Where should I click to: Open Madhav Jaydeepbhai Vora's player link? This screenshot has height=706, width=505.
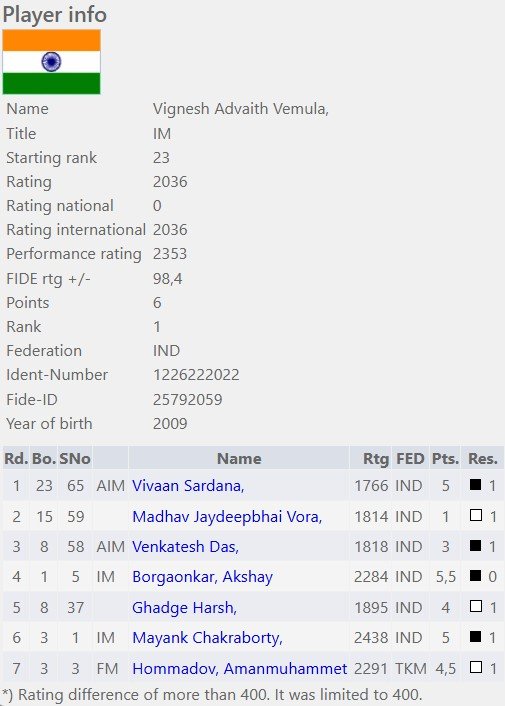pos(227,516)
